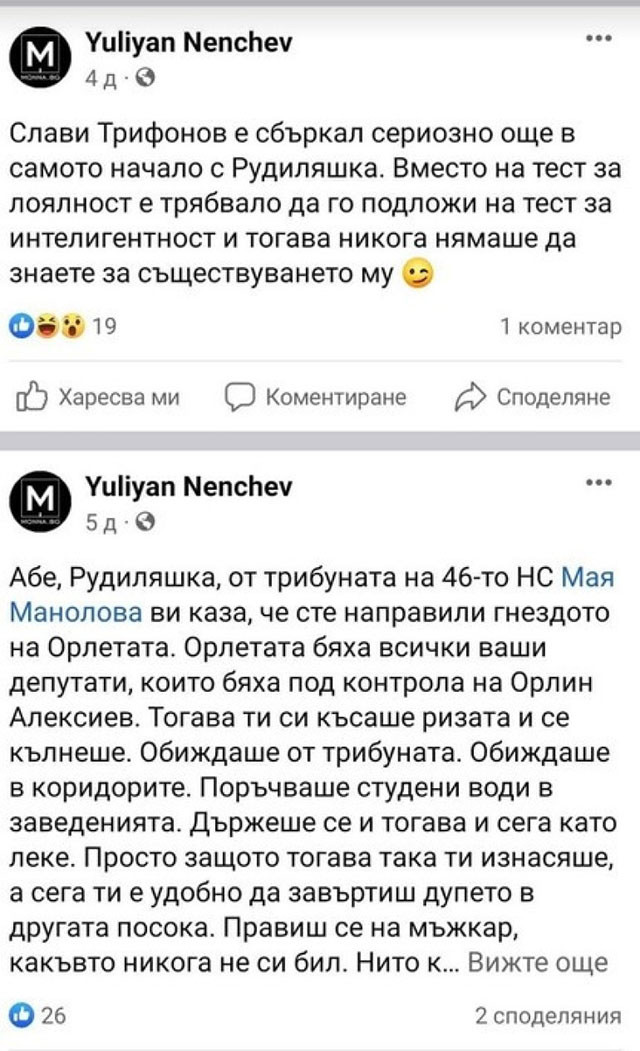Share the post via Споделяне
This screenshot has width=640, height=1051.
(x=532, y=397)
